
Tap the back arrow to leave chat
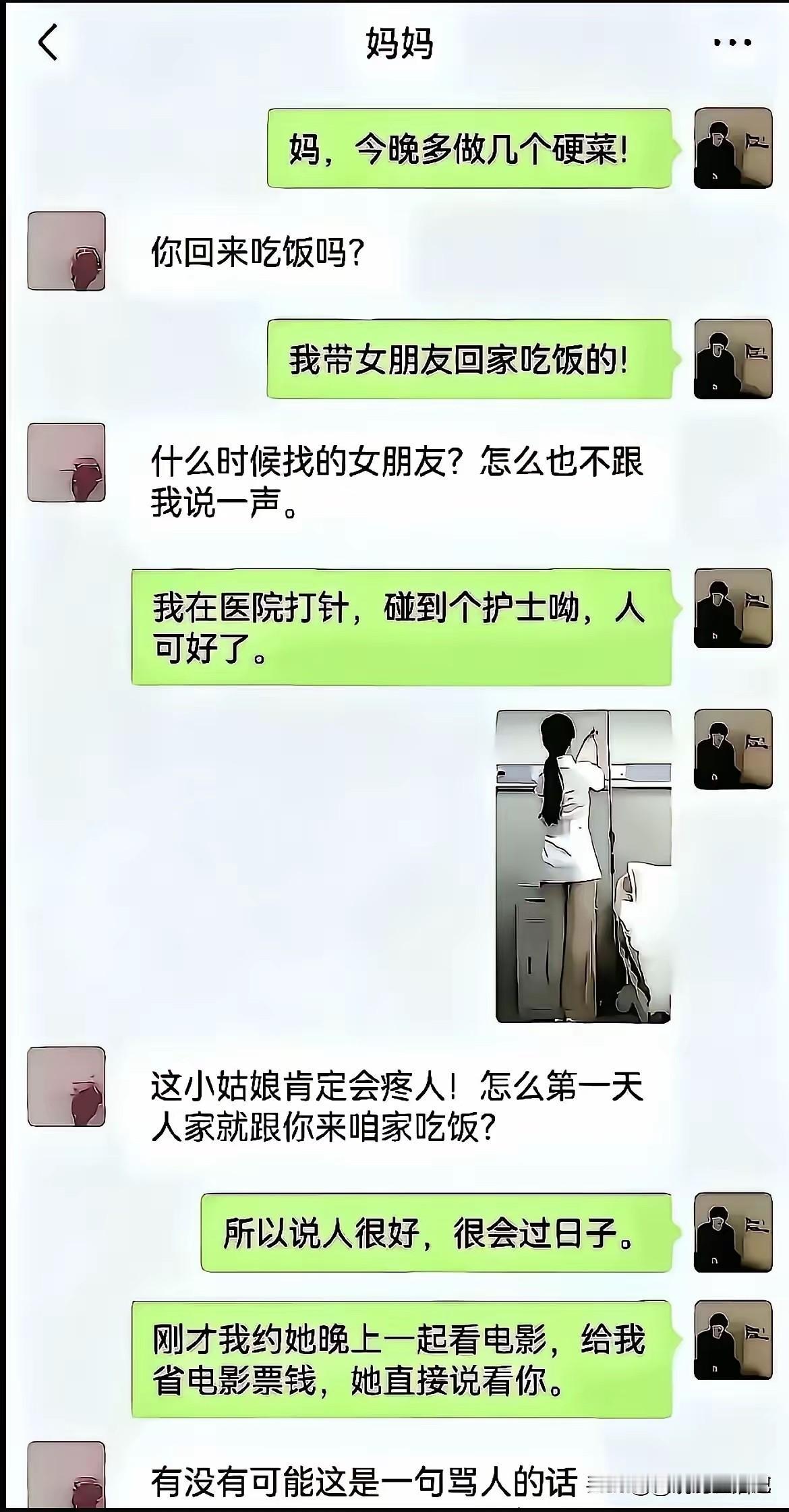(47, 40)
